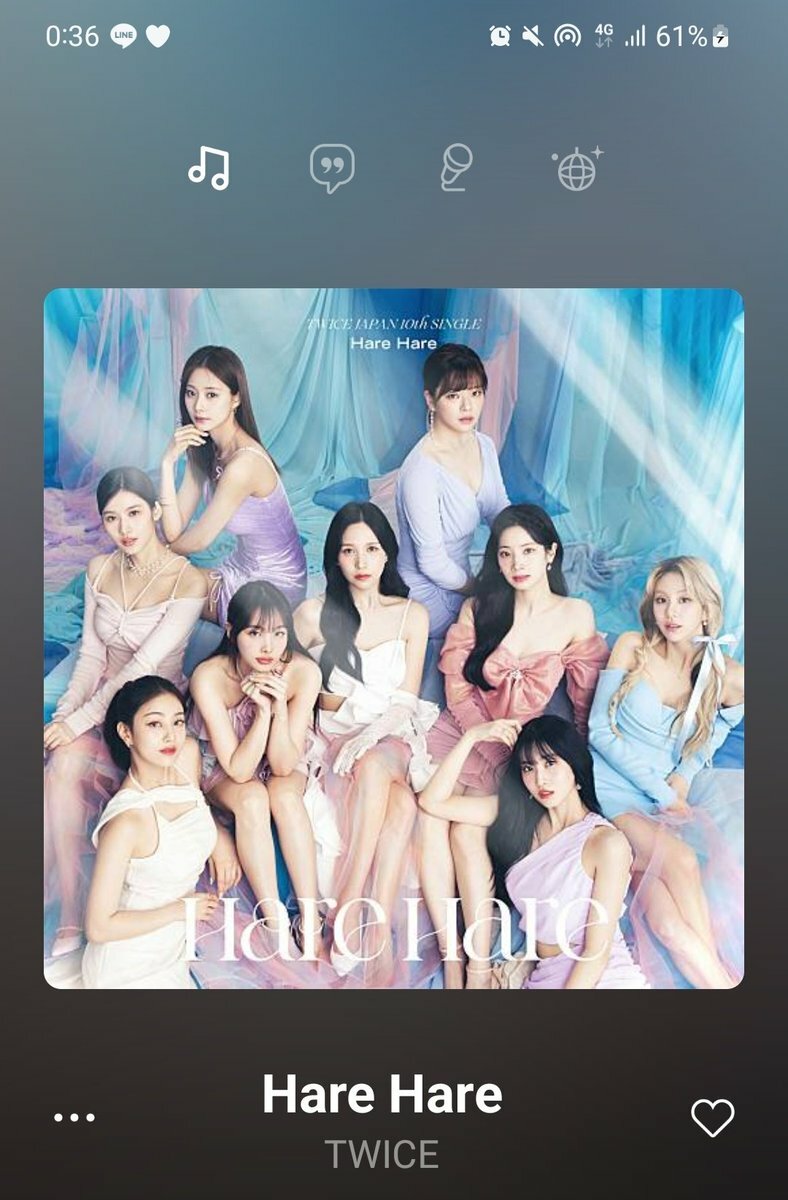Viewport: 788px width, 1200px height.
Task: Like the song Hare Hare
Action: pos(712,1117)
